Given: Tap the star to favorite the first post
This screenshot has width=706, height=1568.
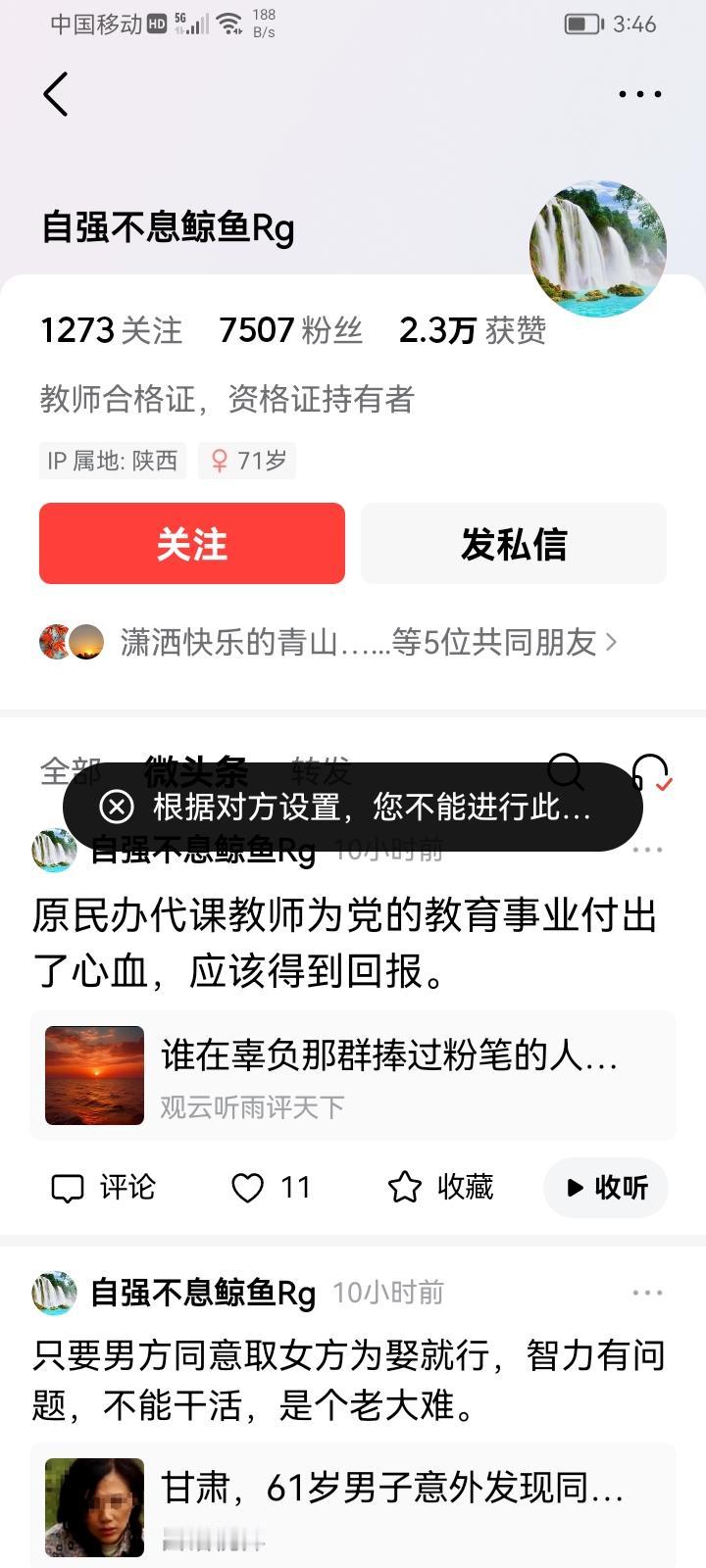Looking at the screenshot, I should pos(406,1188).
